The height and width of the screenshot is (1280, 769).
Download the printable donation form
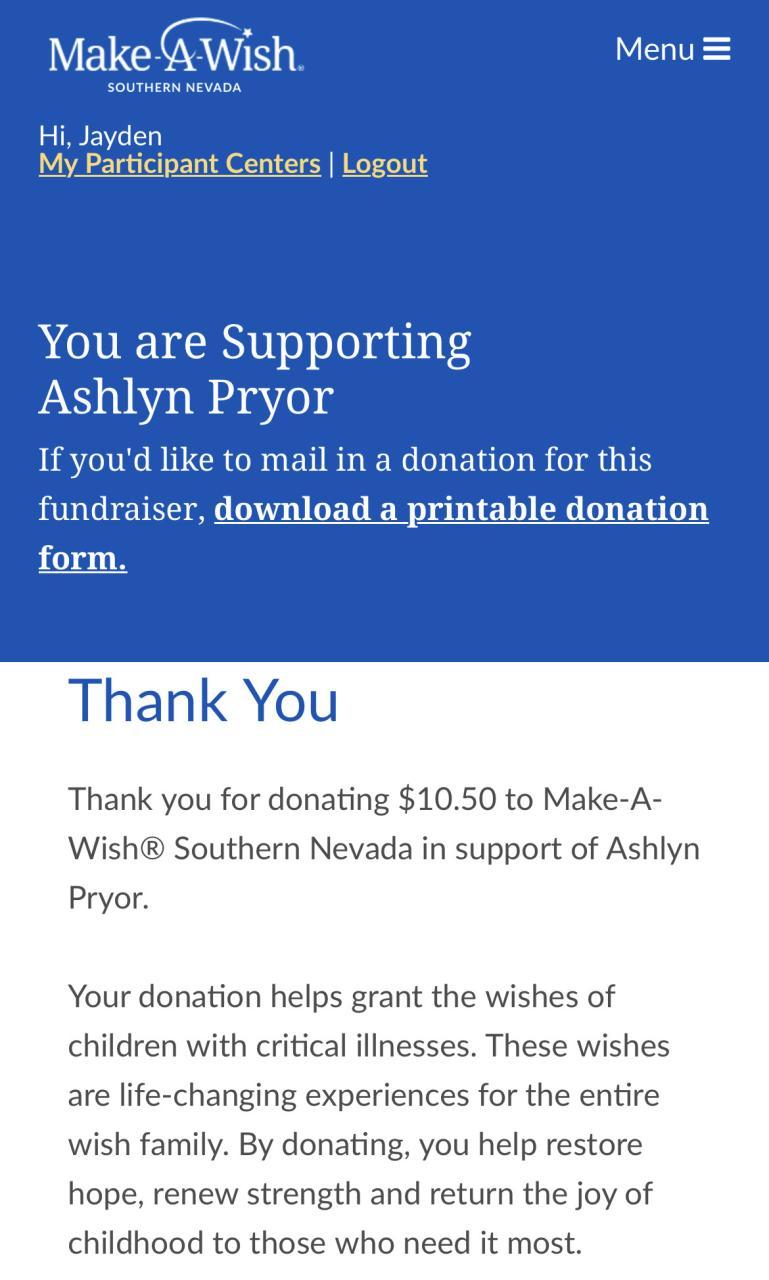tap(461, 509)
